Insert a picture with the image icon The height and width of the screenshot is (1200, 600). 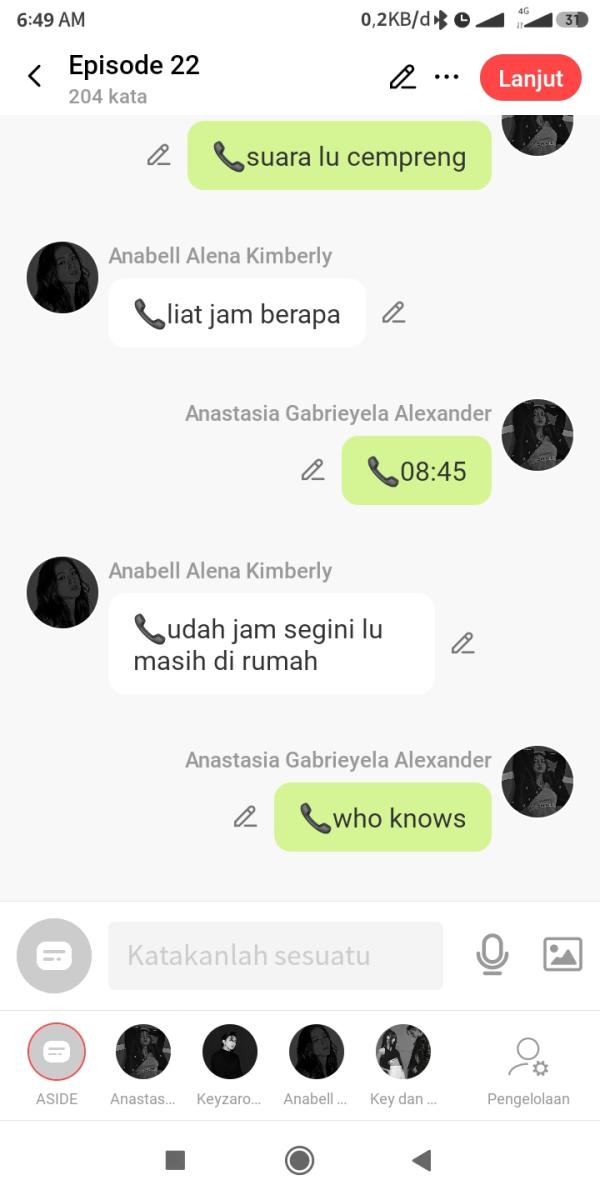tap(562, 955)
